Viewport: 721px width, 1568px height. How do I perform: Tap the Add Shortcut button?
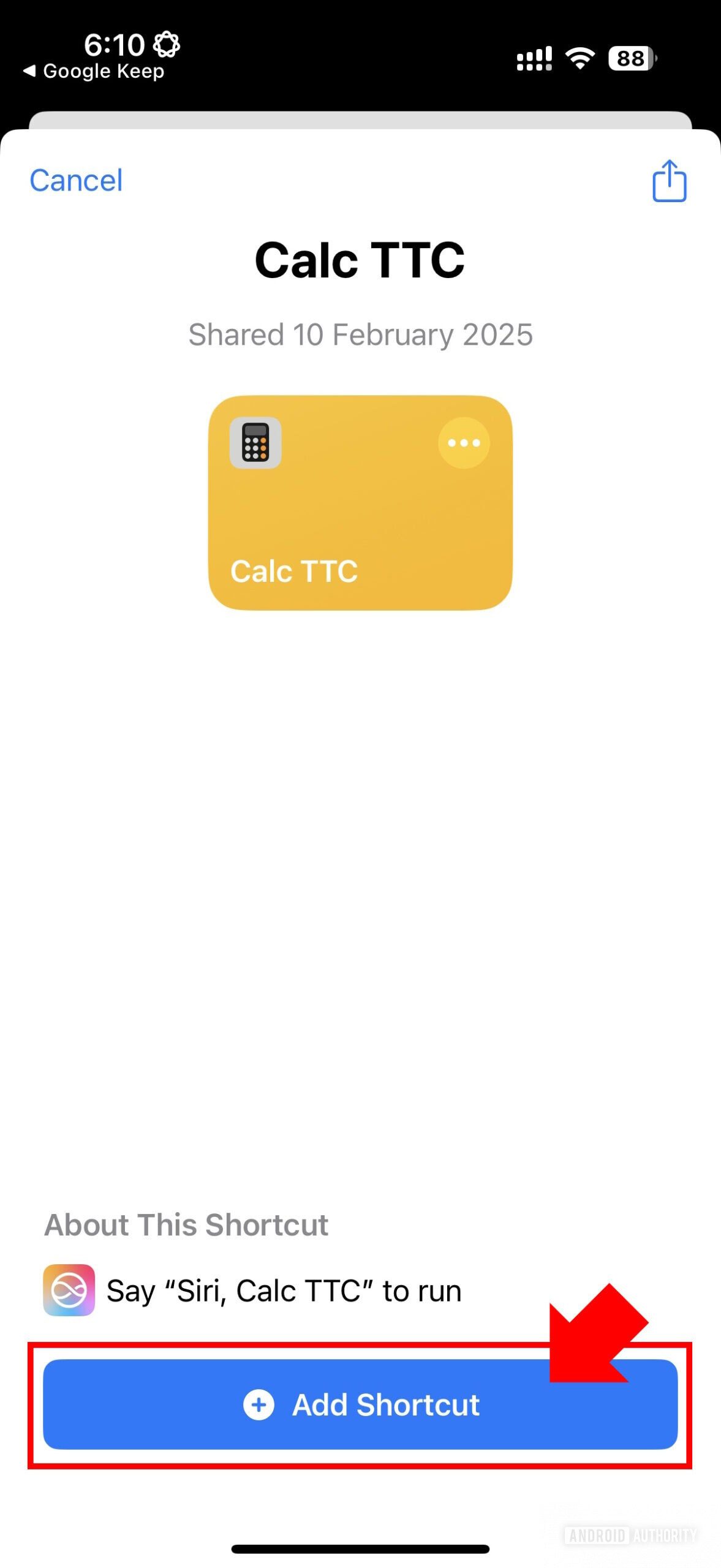(360, 1404)
